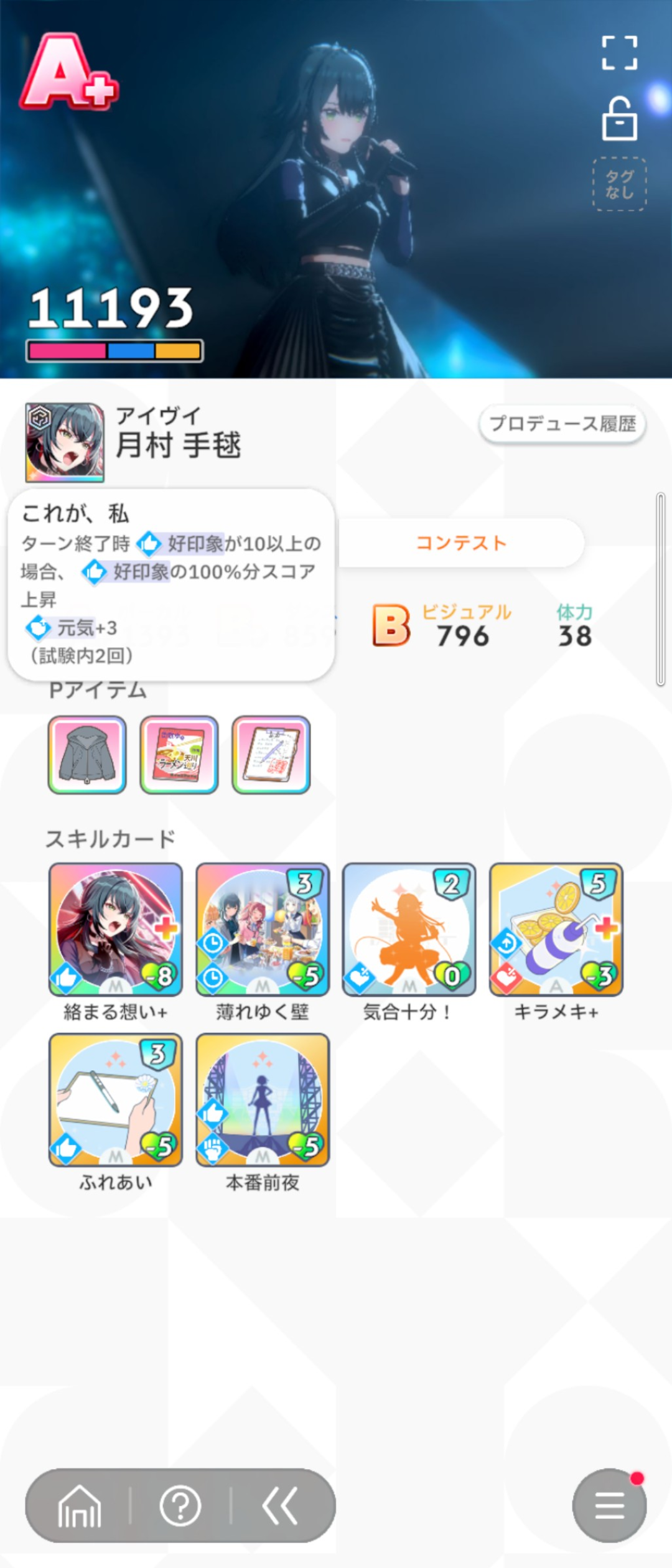
Task: Open the help question mark
Action: pos(180,1506)
